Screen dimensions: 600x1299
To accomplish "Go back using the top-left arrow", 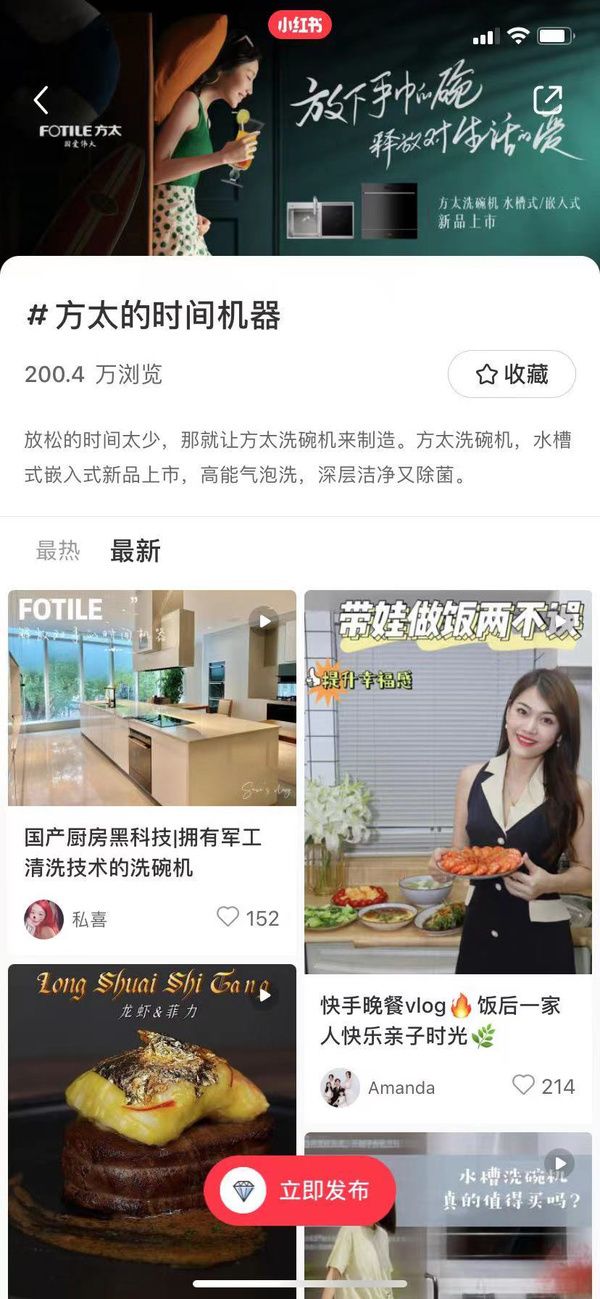I will pyautogui.click(x=41, y=100).
